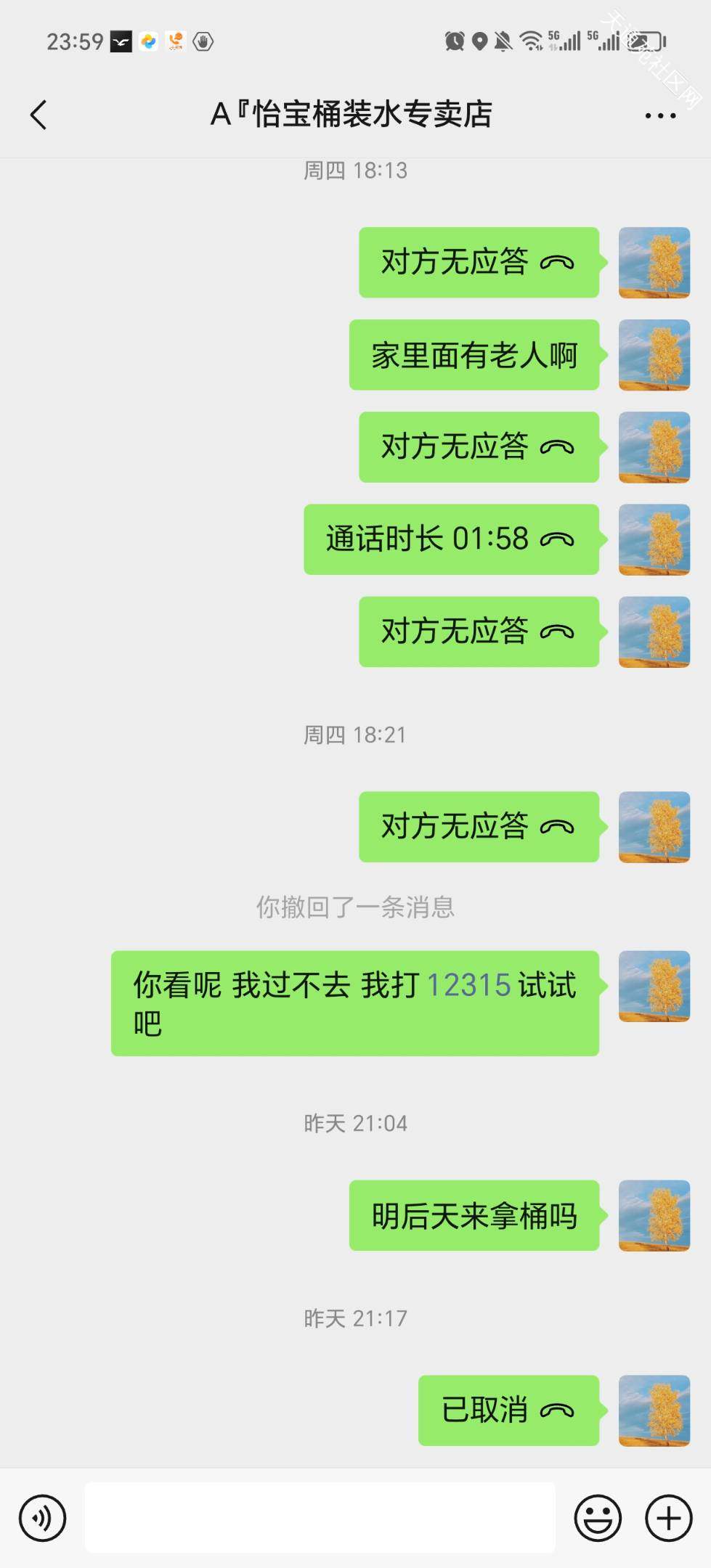Tap the 12315 phone number link
The width and height of the screenshot is (711, 1568).
coord(469,985)
